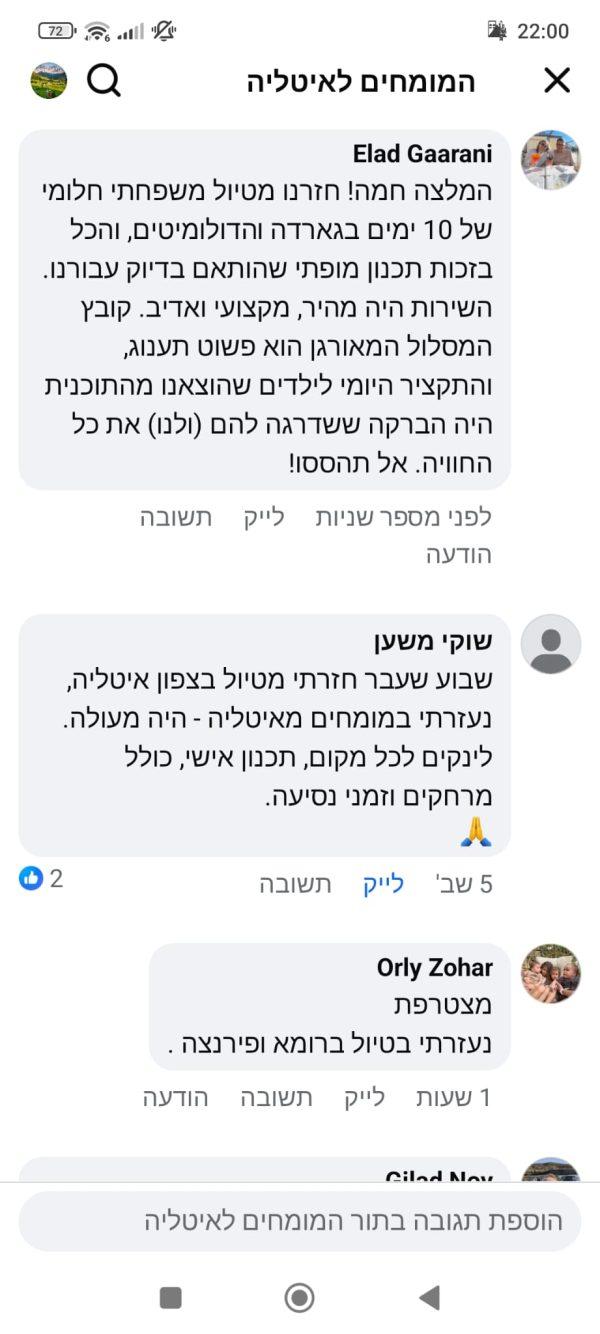Like Elad Gaarani's comment

tap(264, 517)
